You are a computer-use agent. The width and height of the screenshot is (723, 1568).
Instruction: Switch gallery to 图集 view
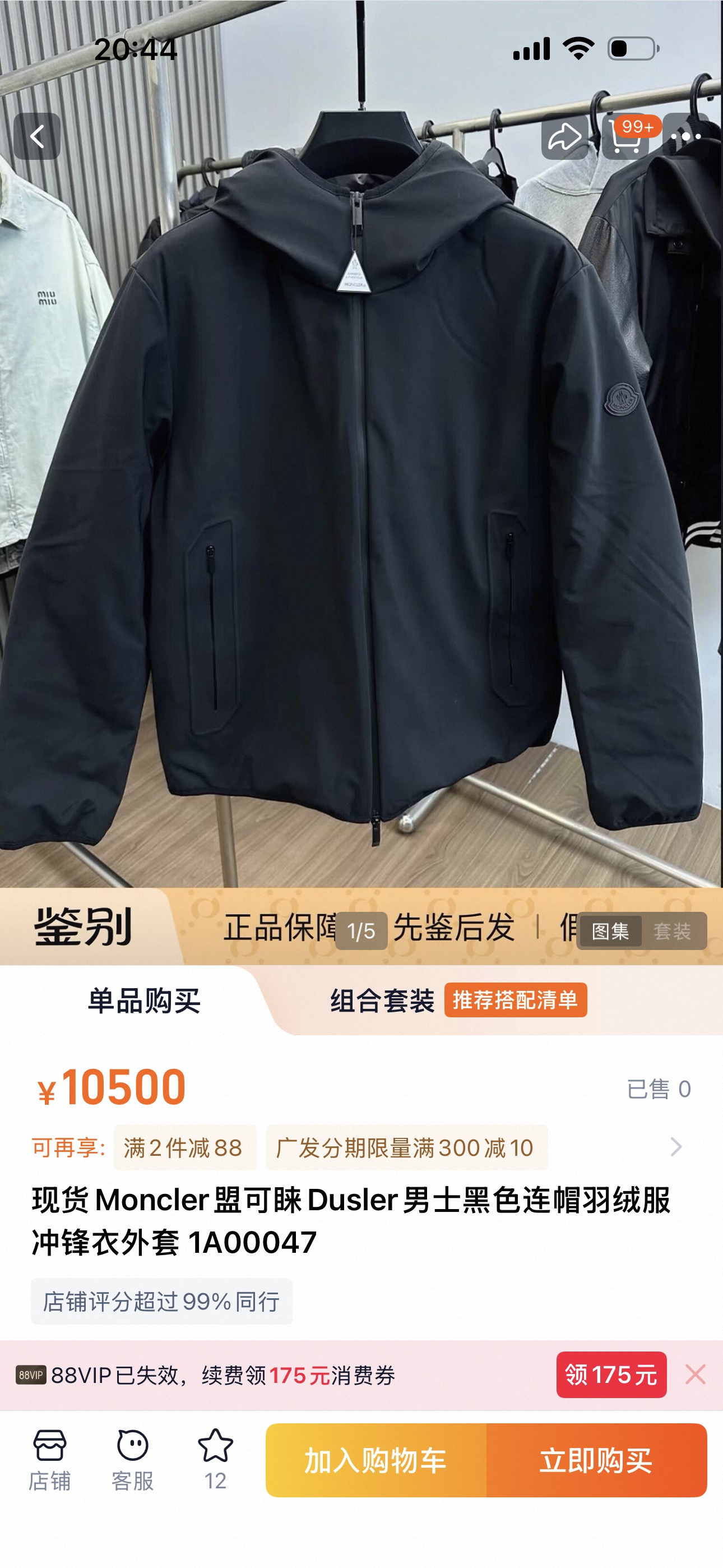pyautogui.click(x=610, y=931)
